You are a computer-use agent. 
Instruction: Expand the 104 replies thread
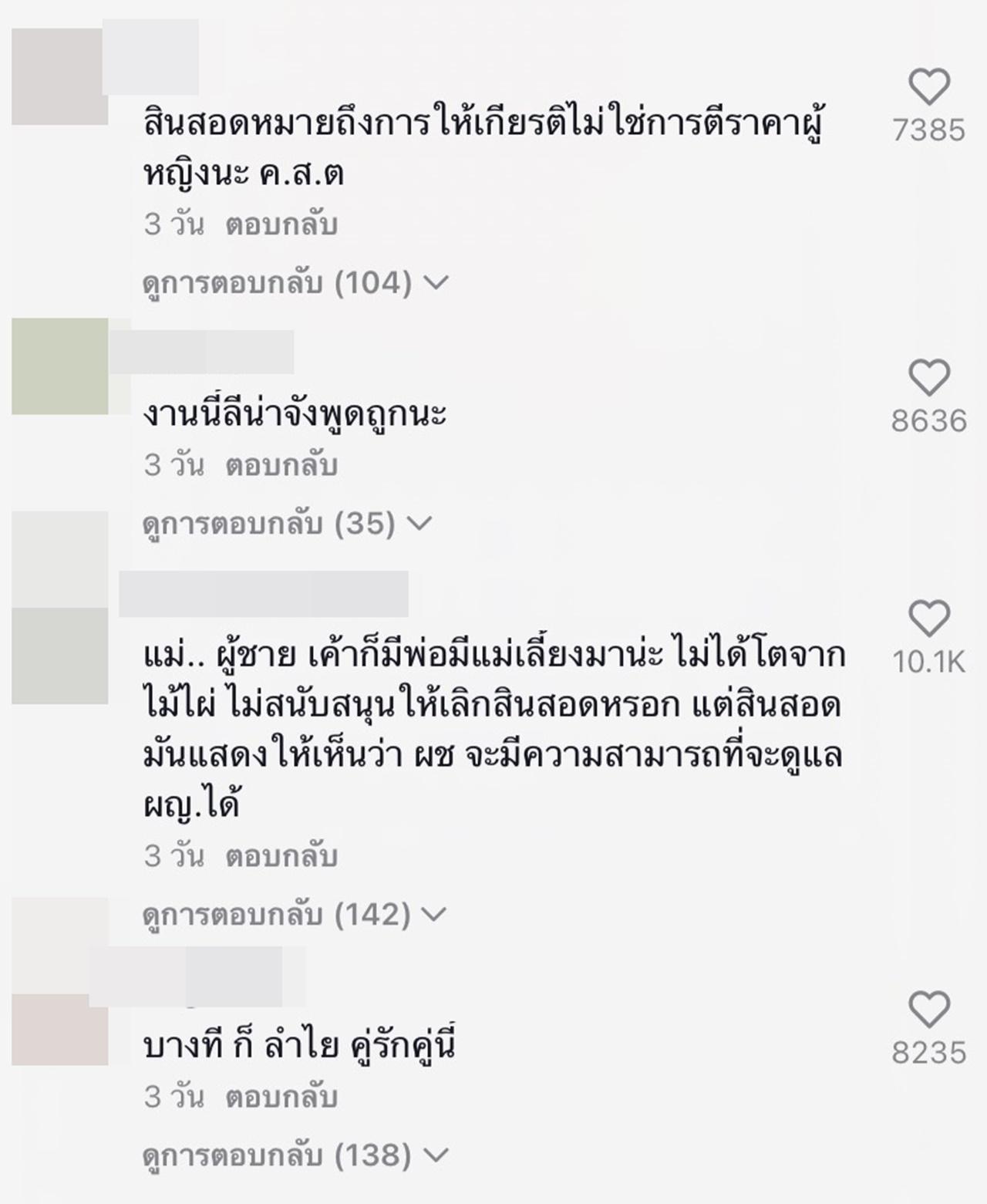coord(295,283)
